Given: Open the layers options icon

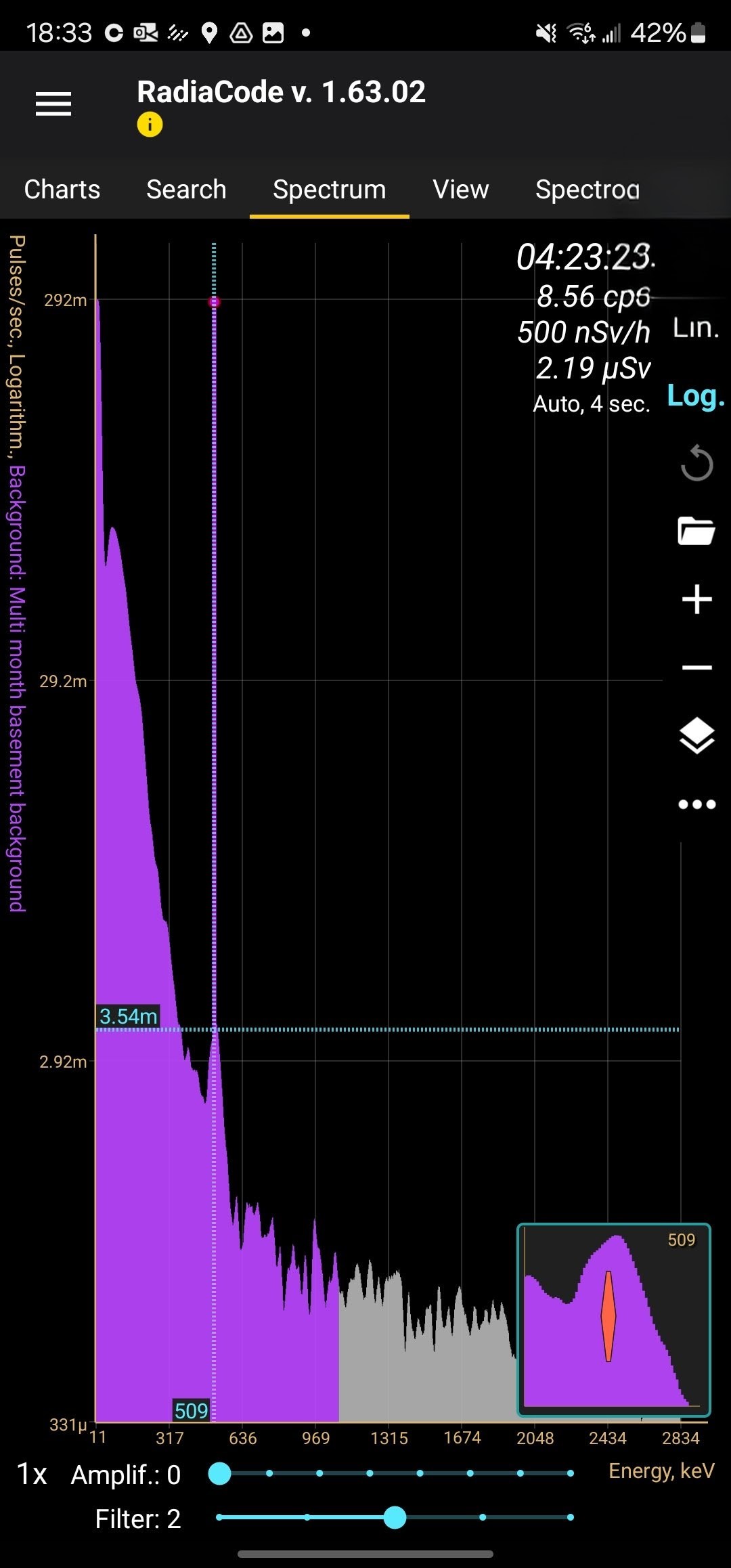Looking at the screenshot, I should pos(696,735).
